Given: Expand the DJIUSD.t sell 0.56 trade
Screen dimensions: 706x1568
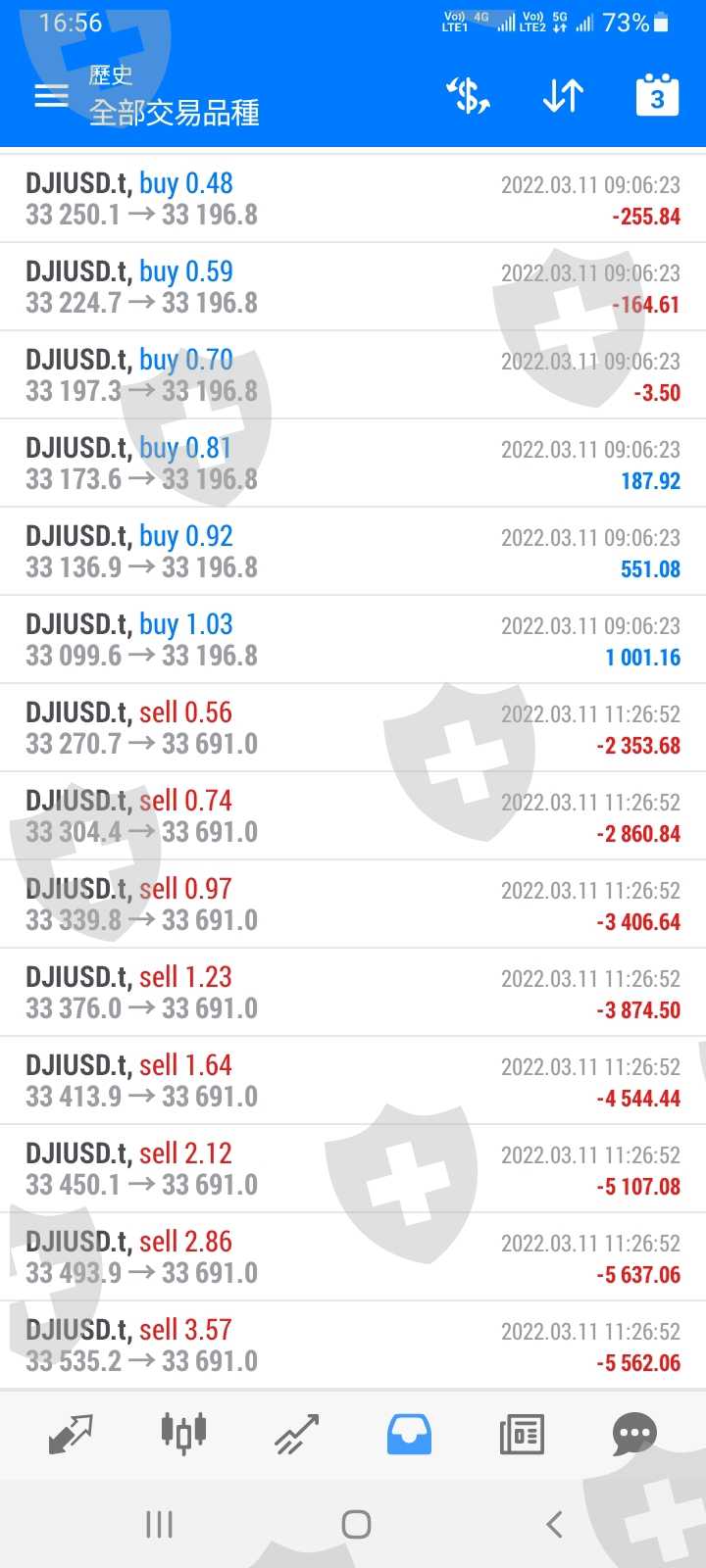Looking at the screenshot, I should pyautogui.click(x=353, y=728).
